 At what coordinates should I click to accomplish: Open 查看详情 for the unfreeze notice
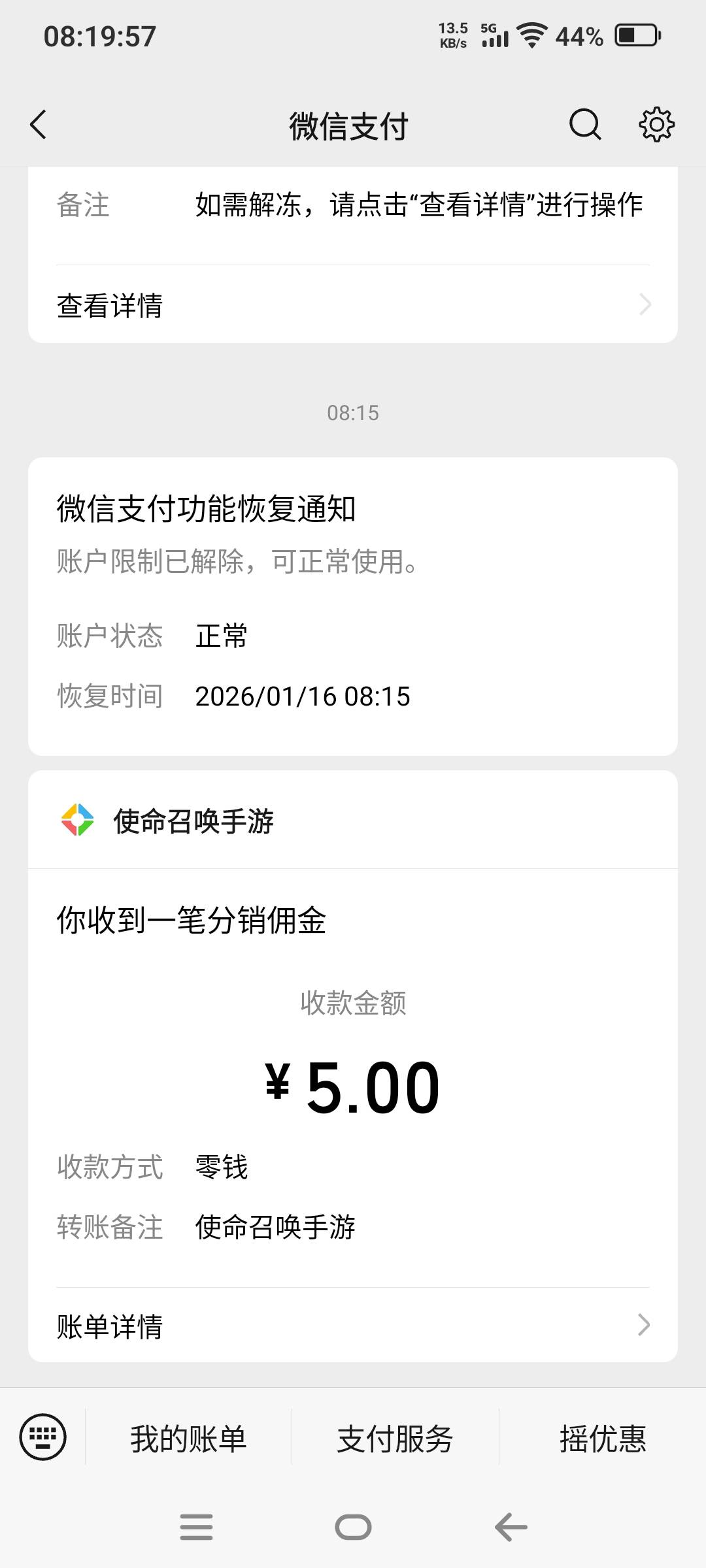pyautogui.click(x=353, y=305)
